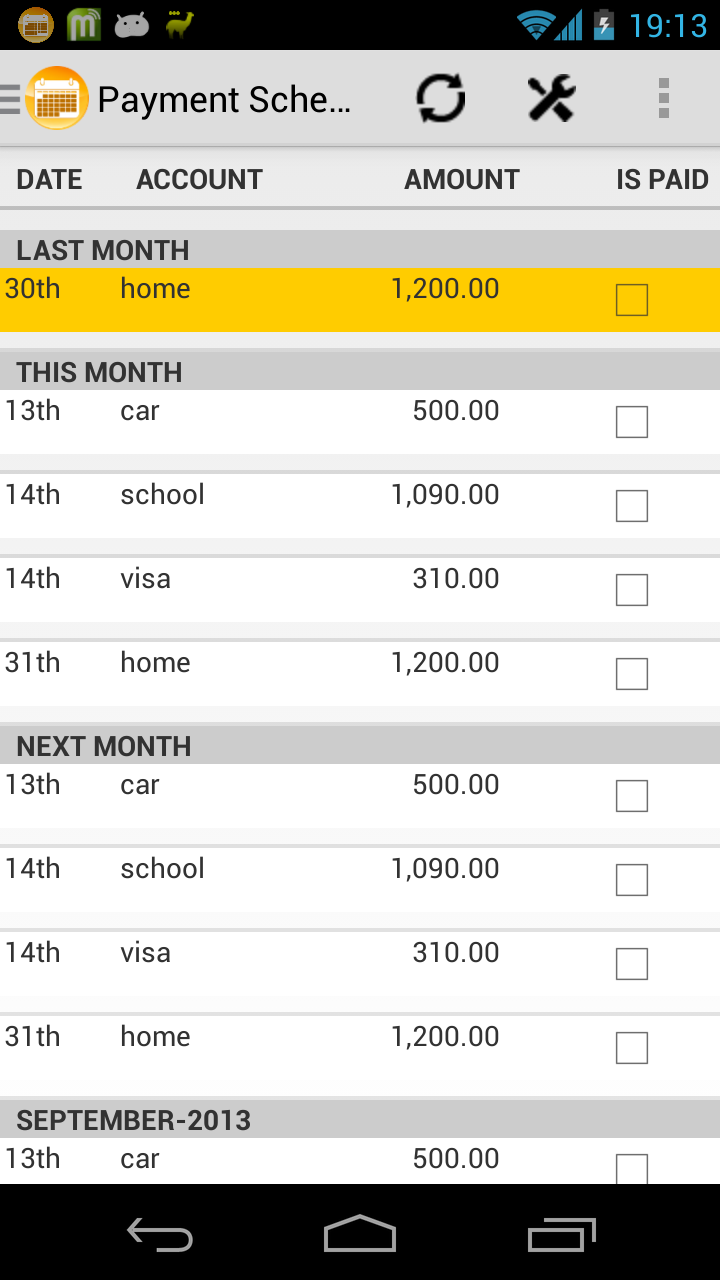Refresh the payment schedule list

[440, 97]
